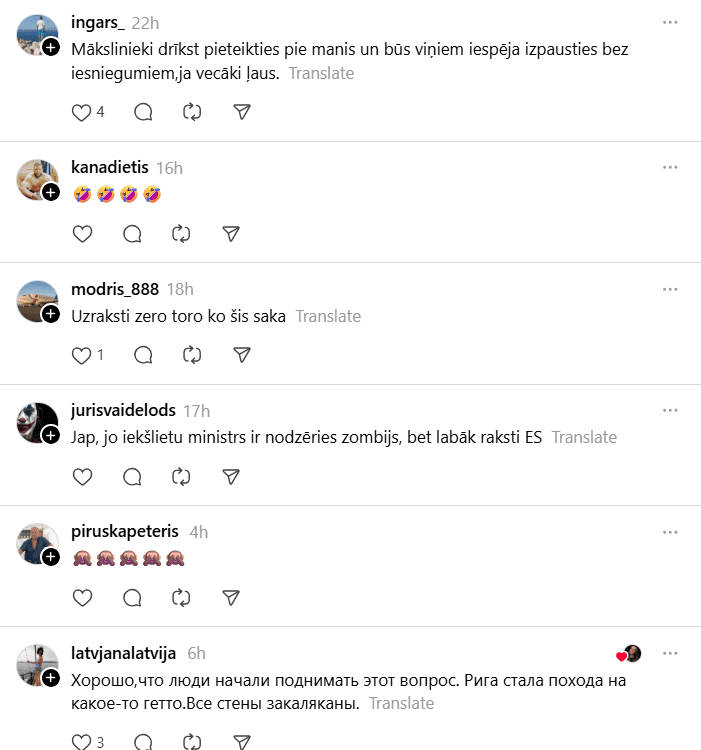
Task: Translate the jurisvaidelods comment
Action: [584, 437]
